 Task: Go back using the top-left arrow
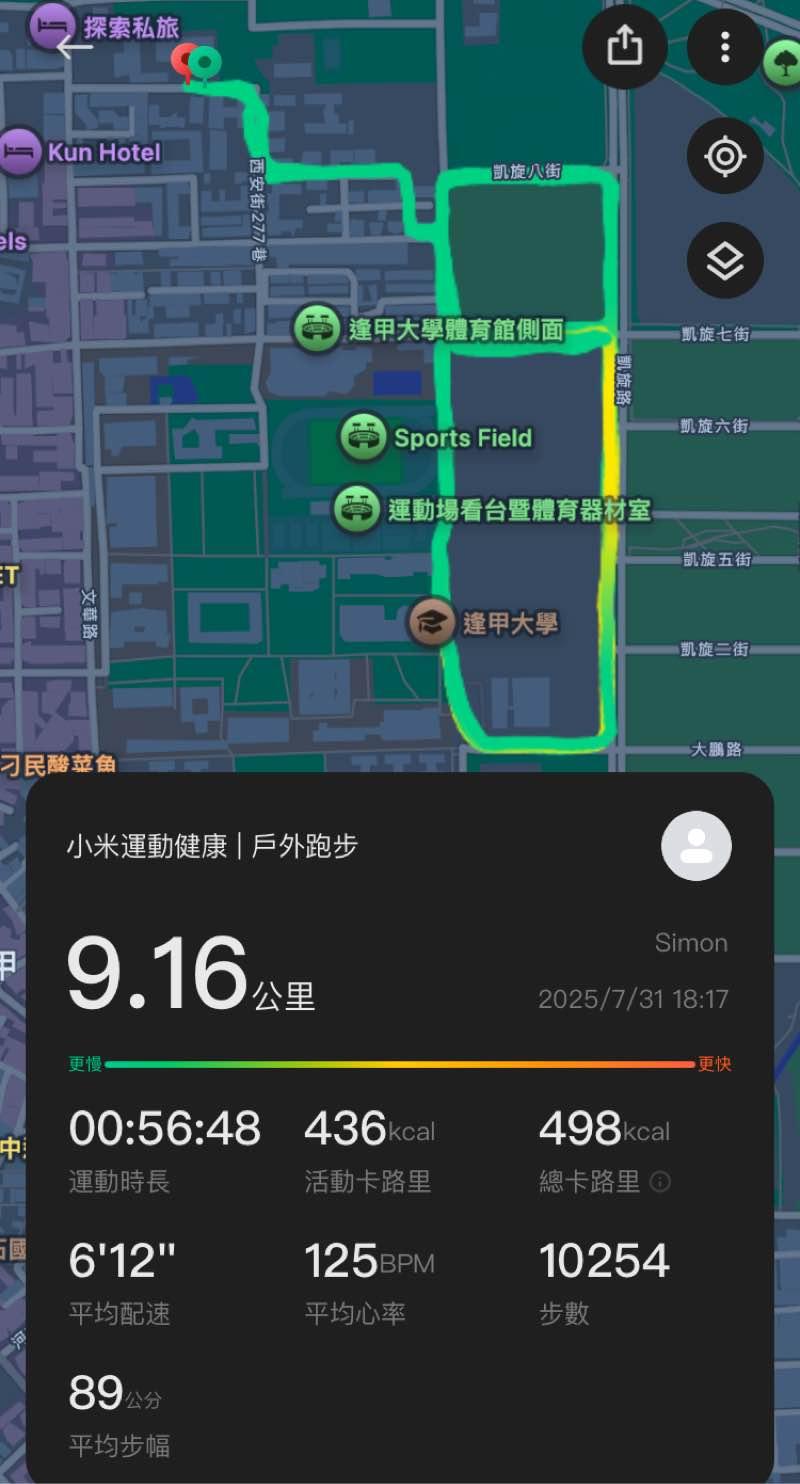73,46
